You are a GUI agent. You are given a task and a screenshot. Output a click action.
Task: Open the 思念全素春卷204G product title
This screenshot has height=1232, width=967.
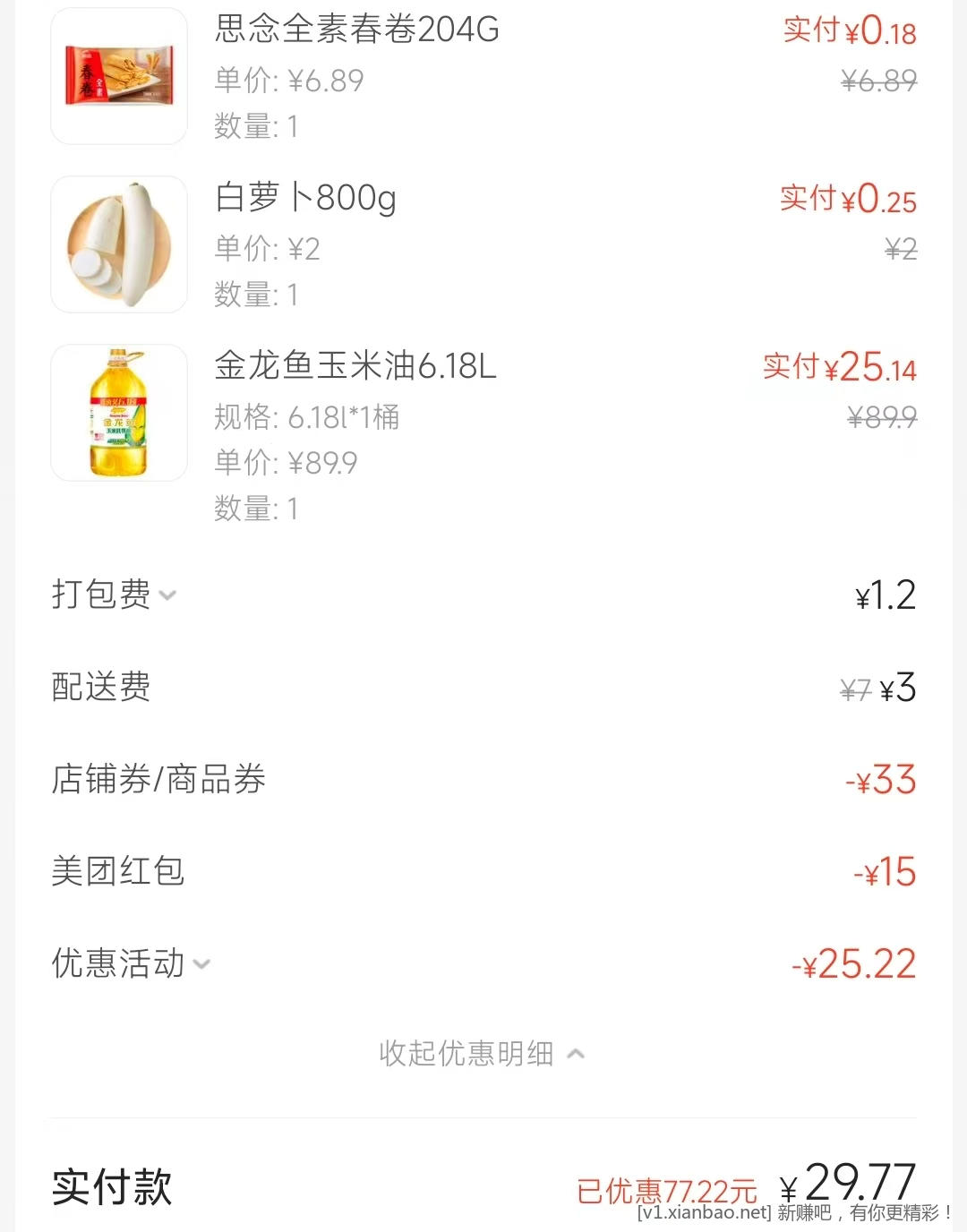pos(355,30)
